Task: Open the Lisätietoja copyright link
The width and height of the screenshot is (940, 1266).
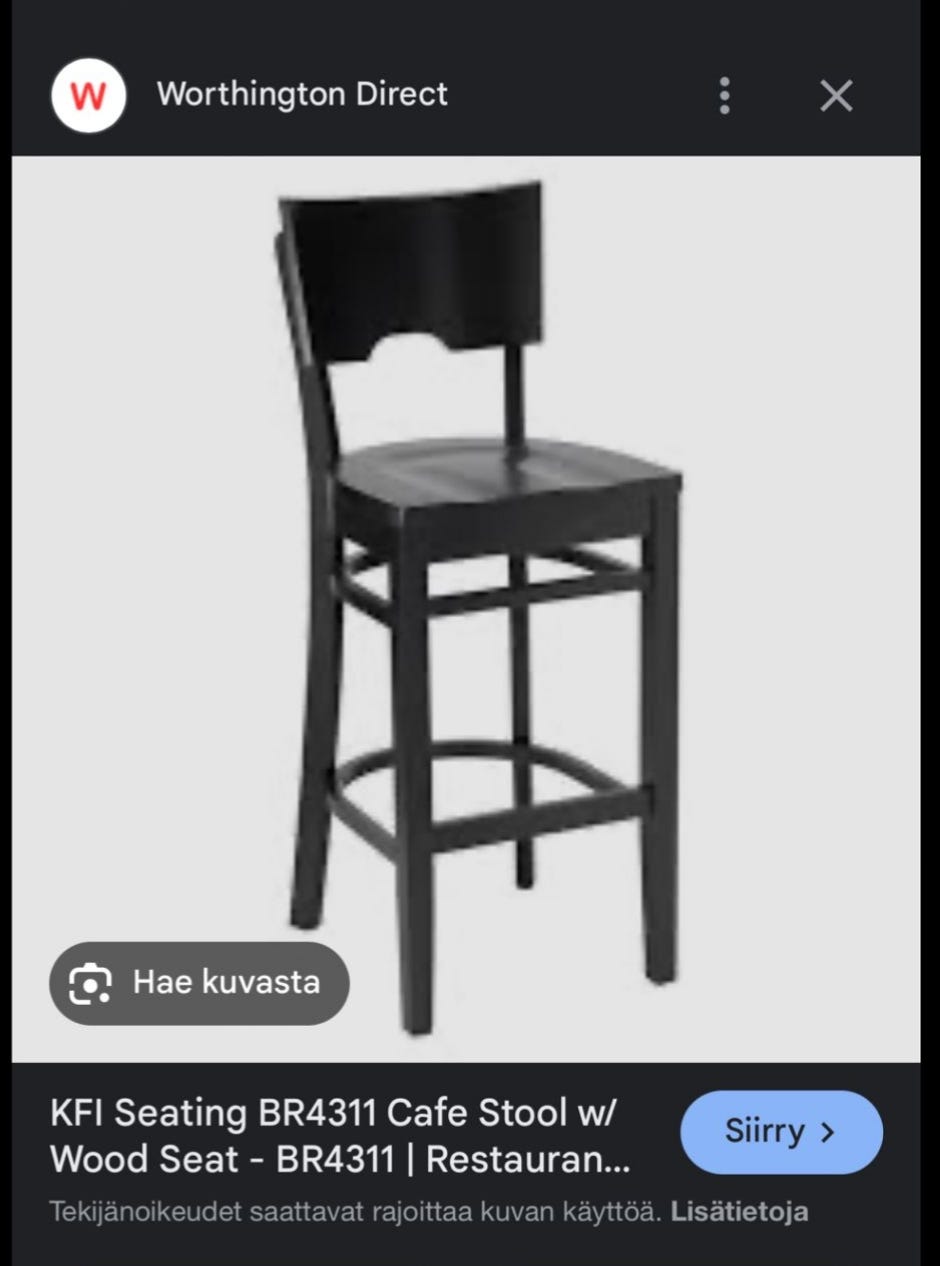Action: coord(739,1212)
